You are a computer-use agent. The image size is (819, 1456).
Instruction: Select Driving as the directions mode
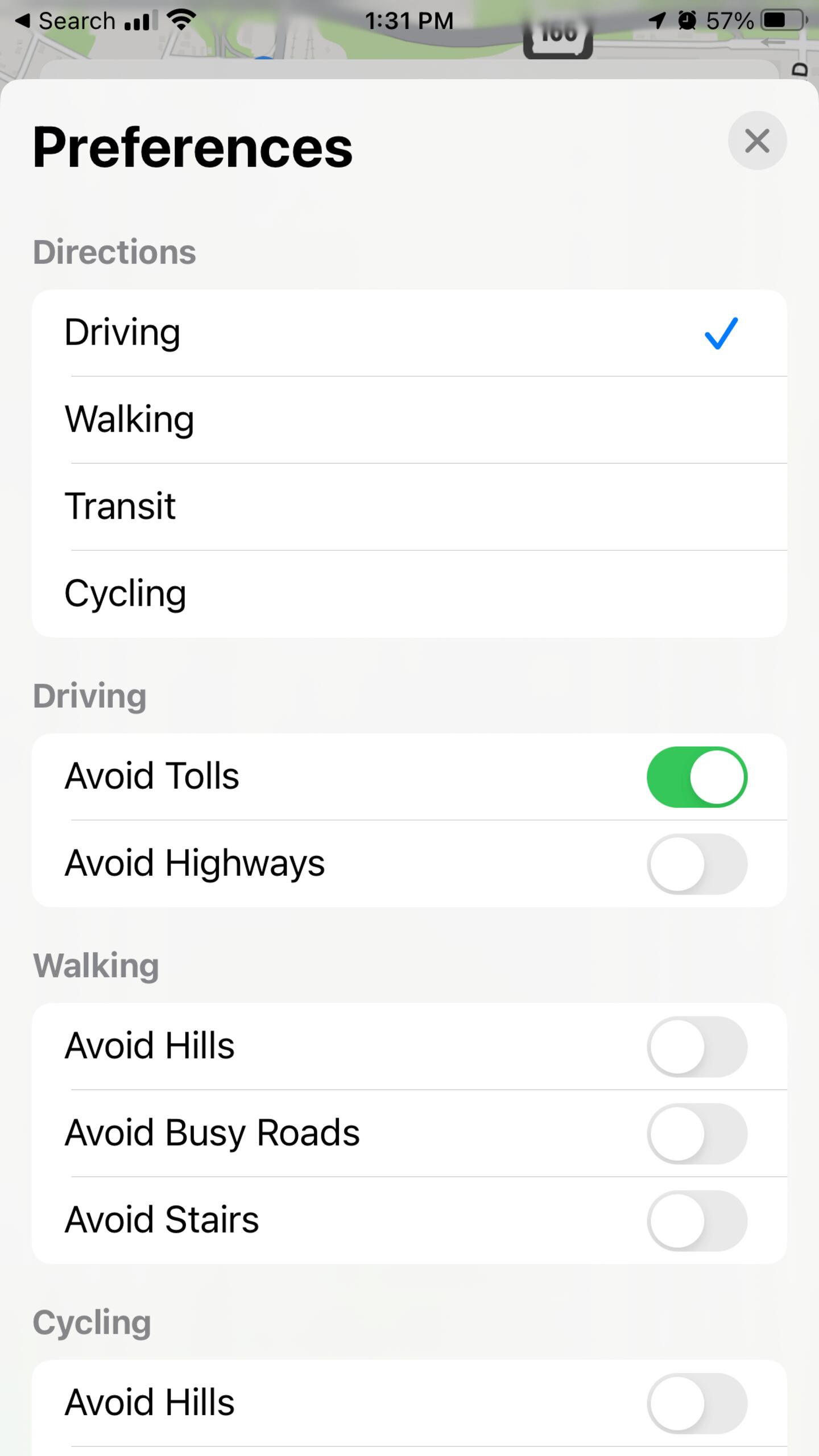tap(409, 333)
